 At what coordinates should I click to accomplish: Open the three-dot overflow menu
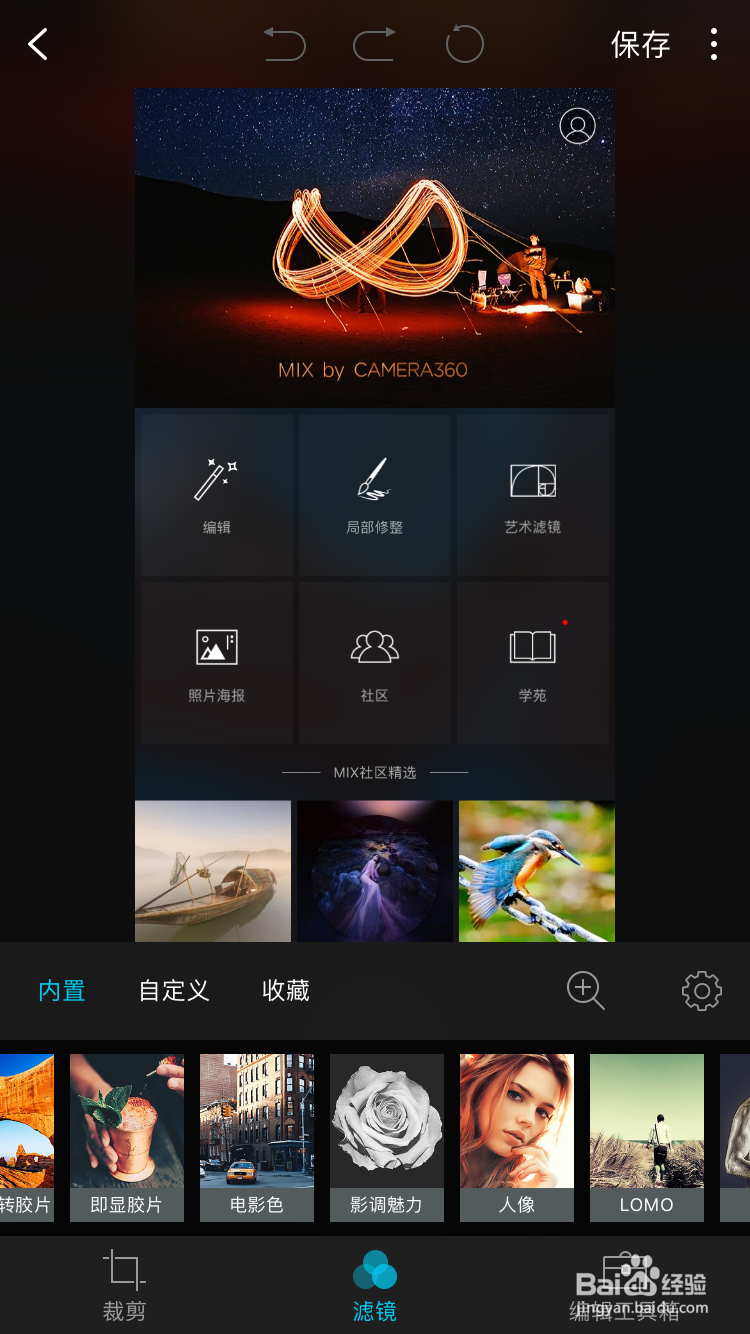point(716,44)
